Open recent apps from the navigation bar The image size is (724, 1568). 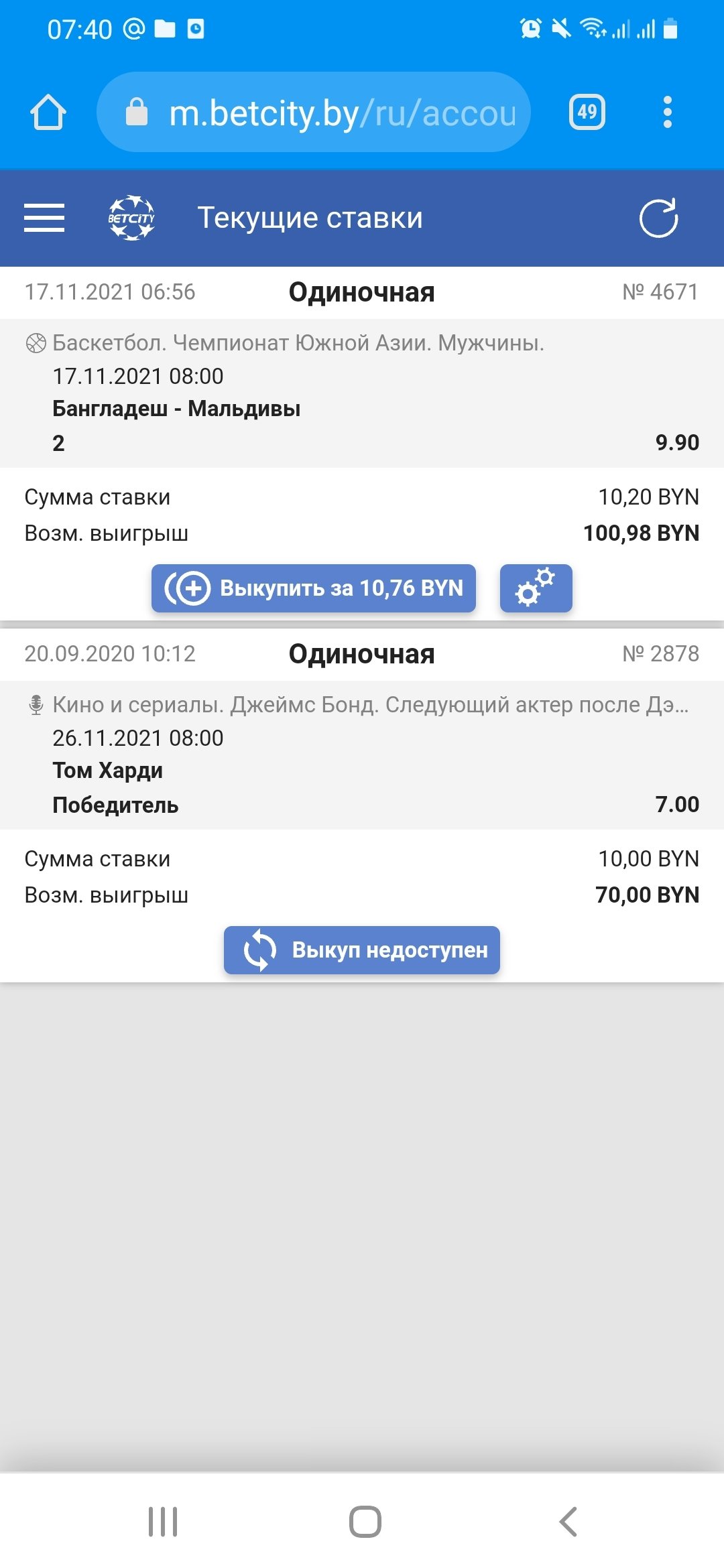163,1521
